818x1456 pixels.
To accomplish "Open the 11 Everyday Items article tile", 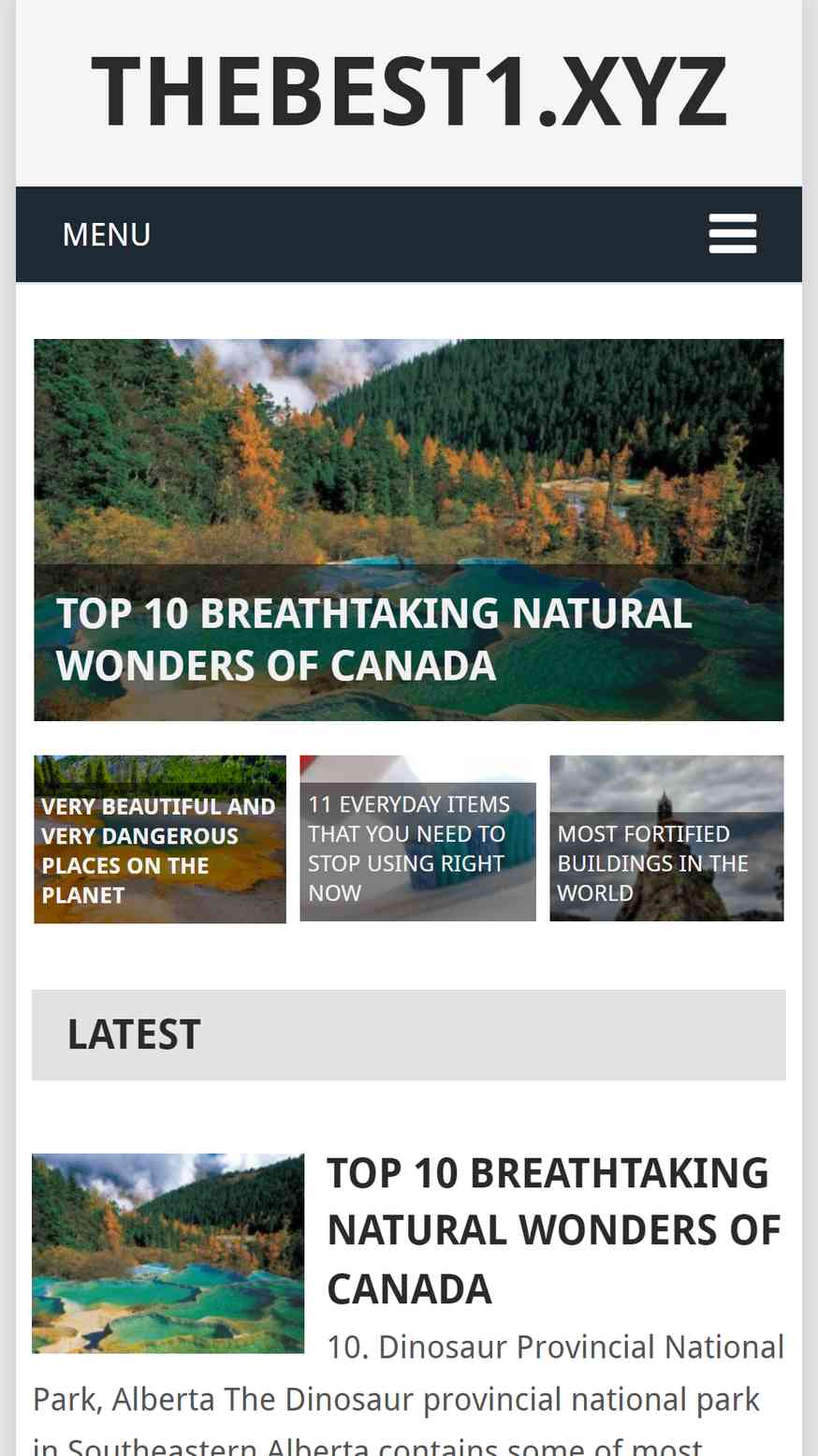I will (417, 839).
